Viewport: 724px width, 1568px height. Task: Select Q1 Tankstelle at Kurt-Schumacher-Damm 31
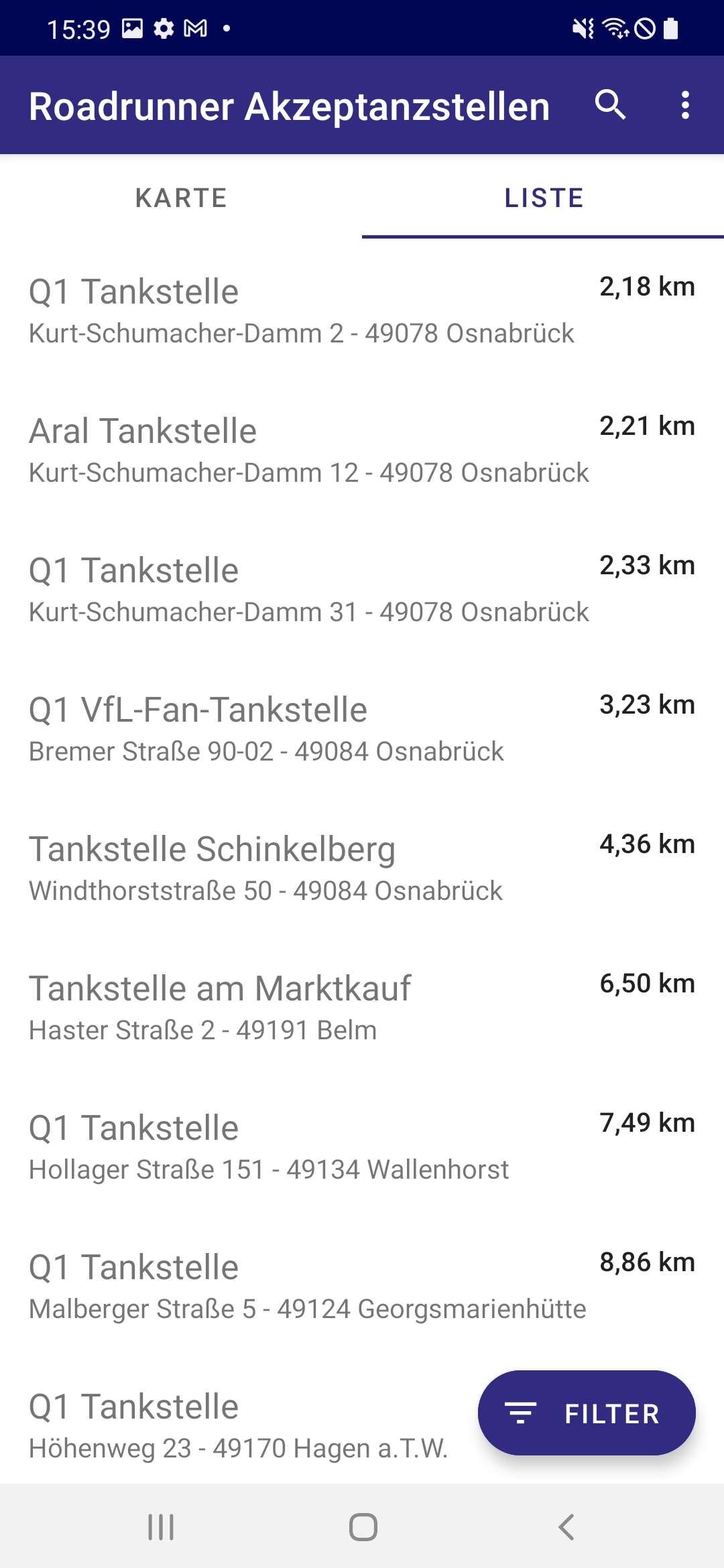pyautogui.click(x=362, y=590)
